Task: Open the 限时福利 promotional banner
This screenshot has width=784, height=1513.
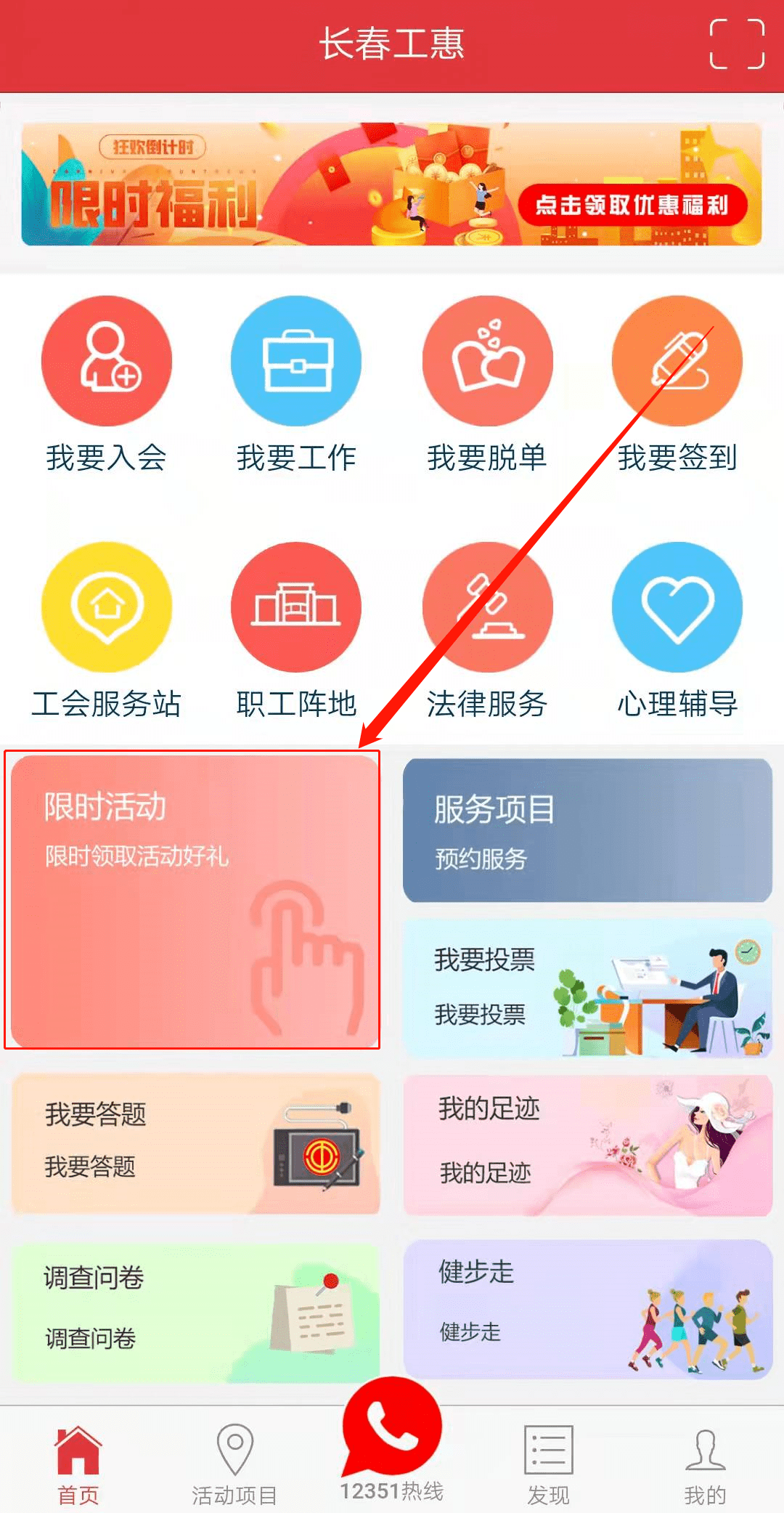Action: coord(391,184)
